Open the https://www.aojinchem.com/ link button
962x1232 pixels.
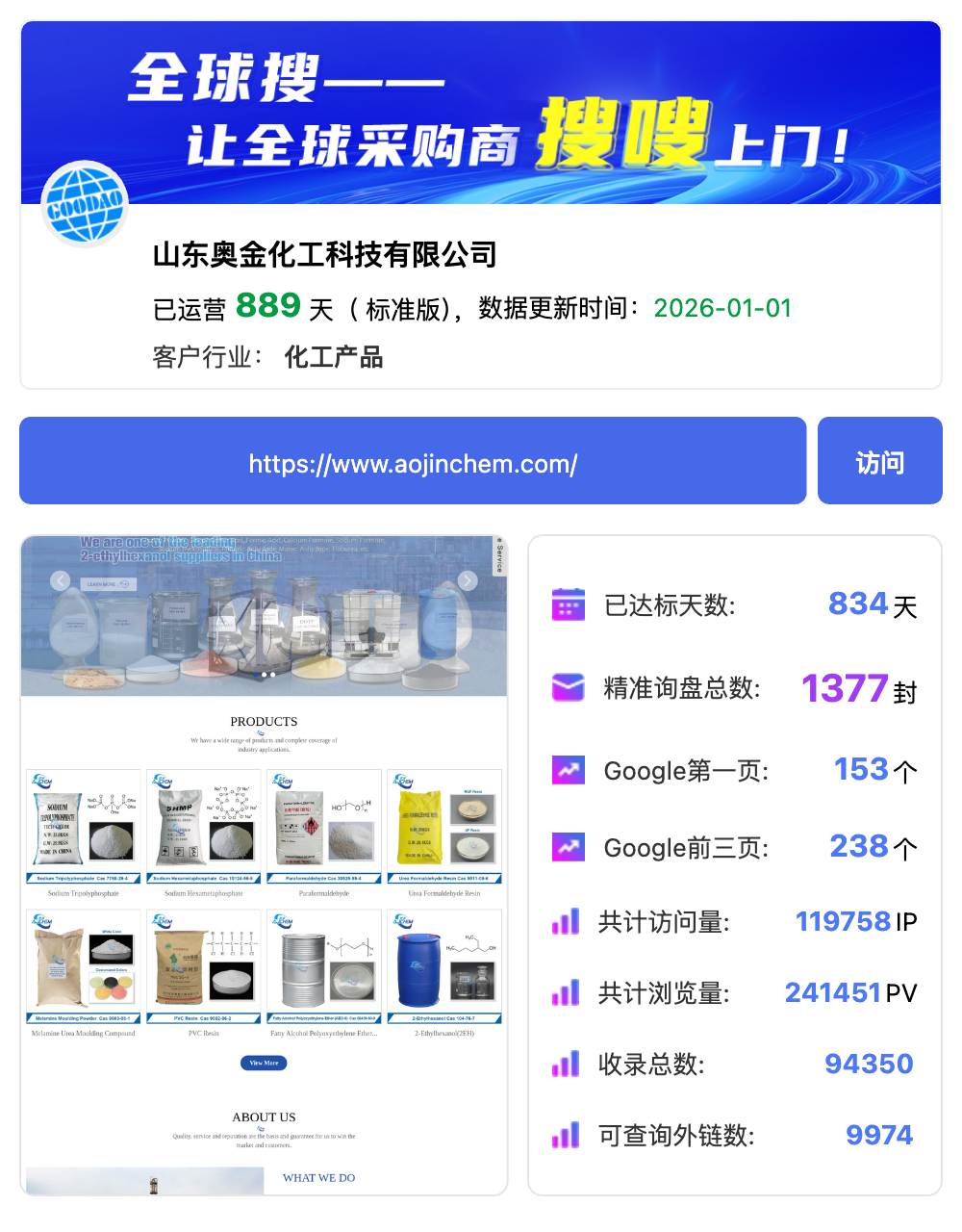click(413, 461)
